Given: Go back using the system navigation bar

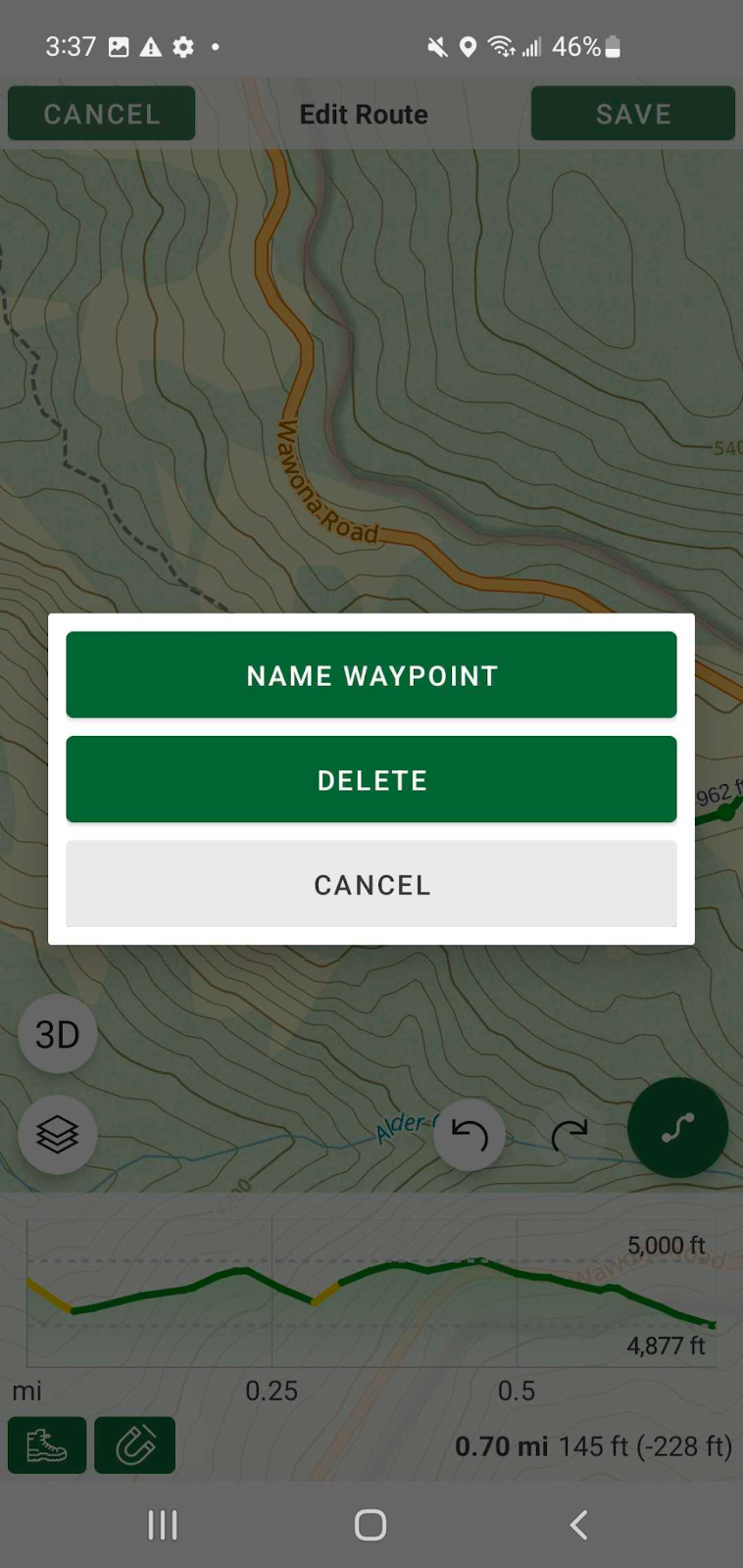Looking at the screenshot, I should click(x=578, y=1525).
